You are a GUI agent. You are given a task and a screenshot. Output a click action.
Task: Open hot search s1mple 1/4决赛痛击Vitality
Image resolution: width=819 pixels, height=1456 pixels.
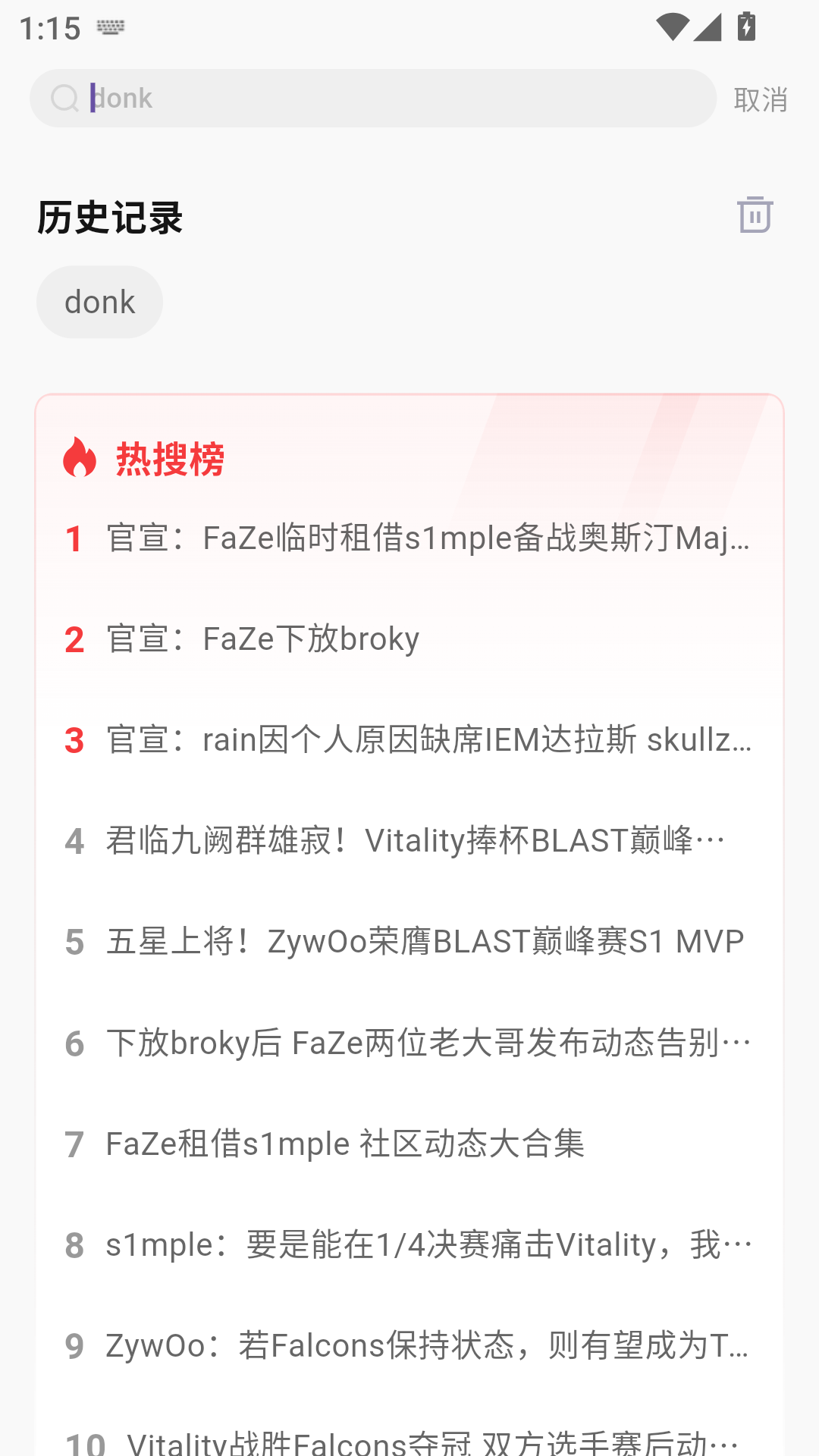point(428,1245)
